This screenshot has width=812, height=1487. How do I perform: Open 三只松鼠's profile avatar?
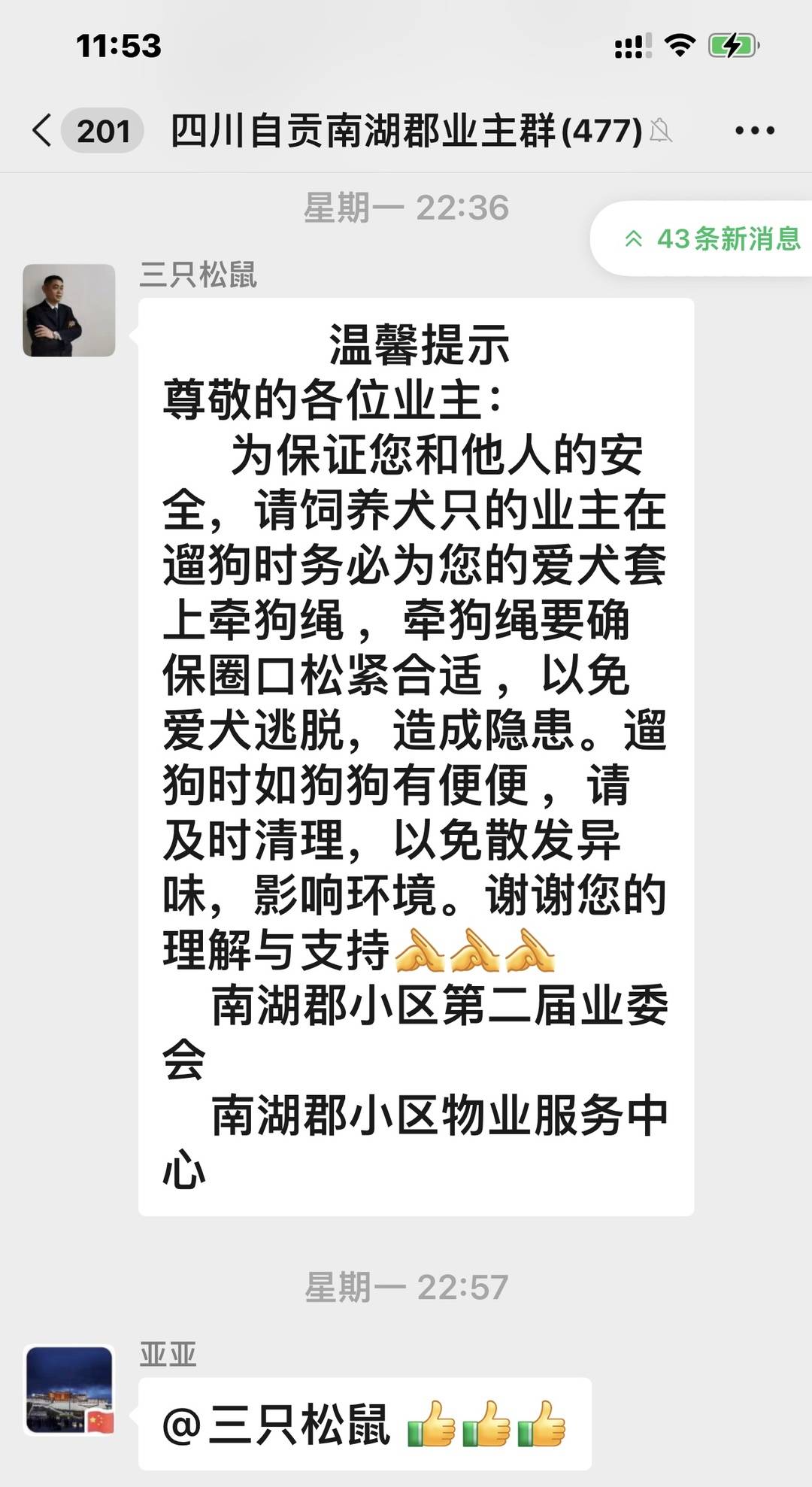click(69, 310)
